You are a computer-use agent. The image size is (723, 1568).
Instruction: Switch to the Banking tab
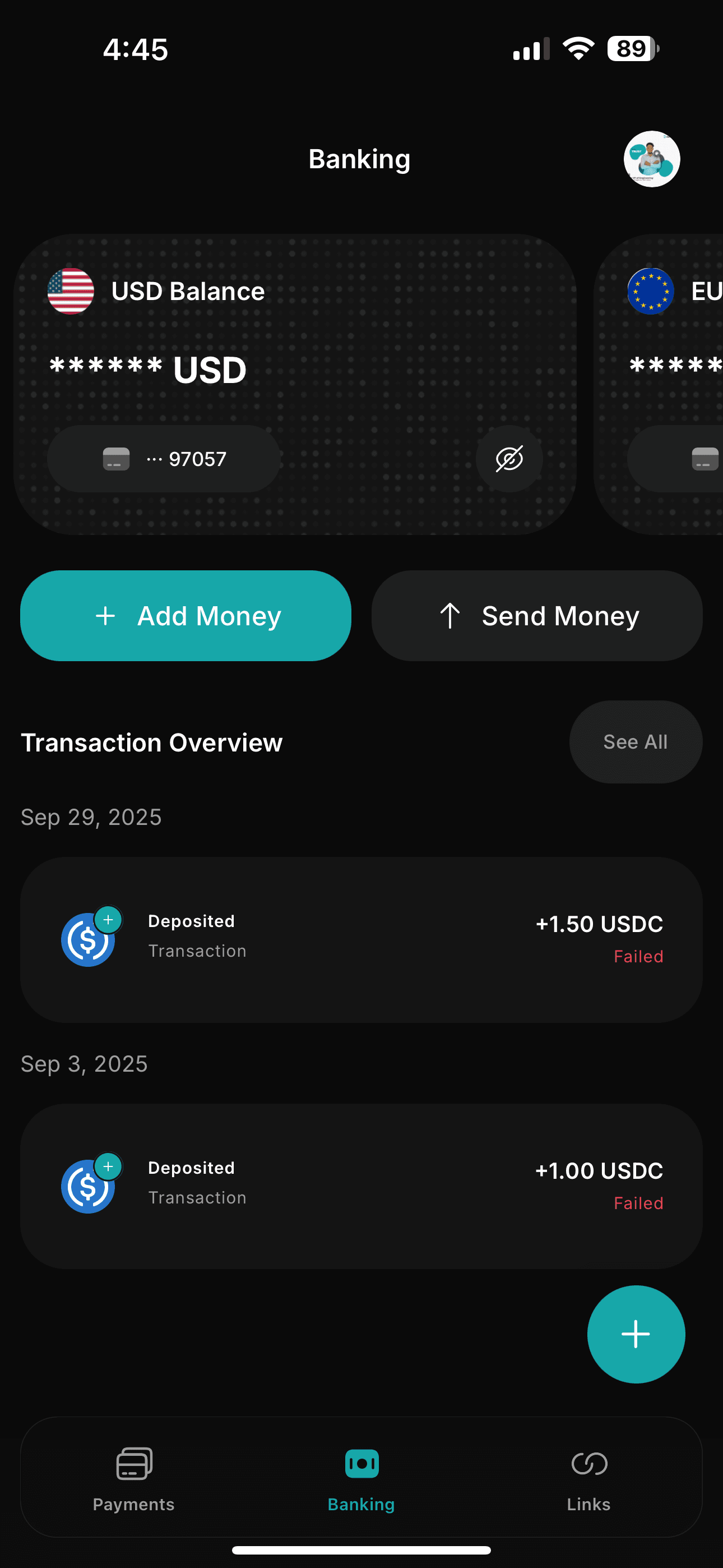(x=361, y=1479)
